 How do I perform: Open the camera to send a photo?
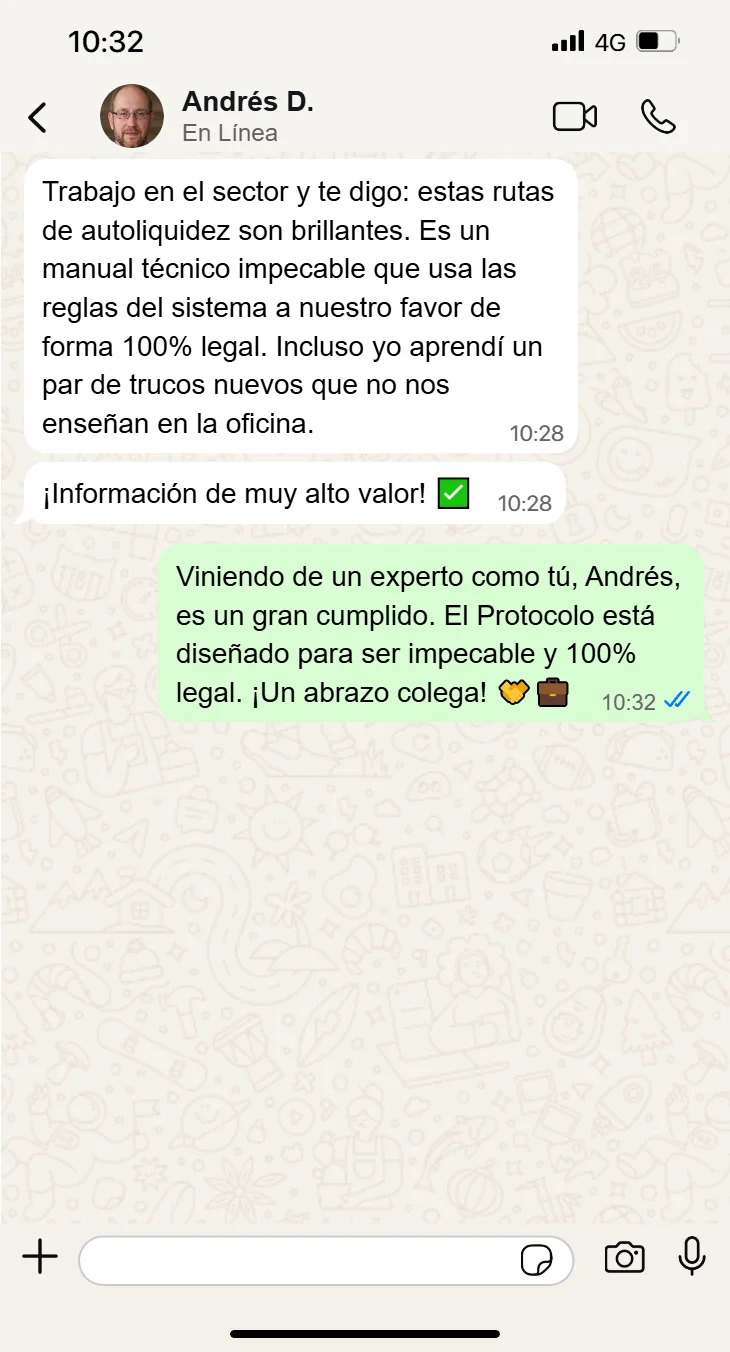pos(625,1259)
